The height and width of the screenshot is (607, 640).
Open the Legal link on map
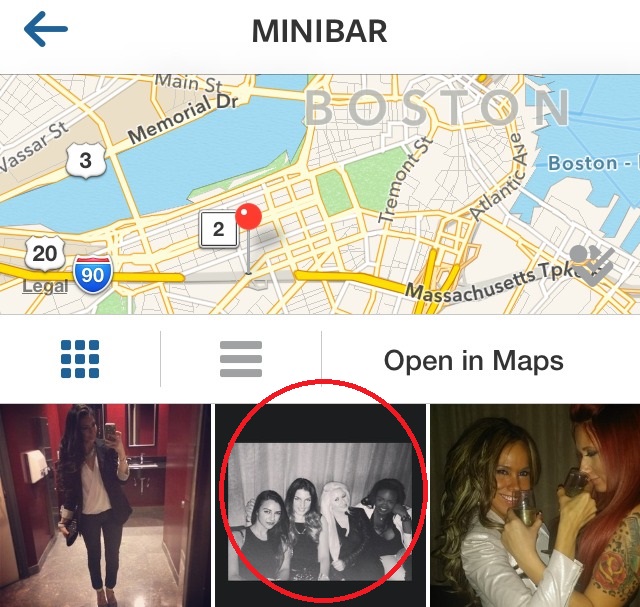coord(45,287)
